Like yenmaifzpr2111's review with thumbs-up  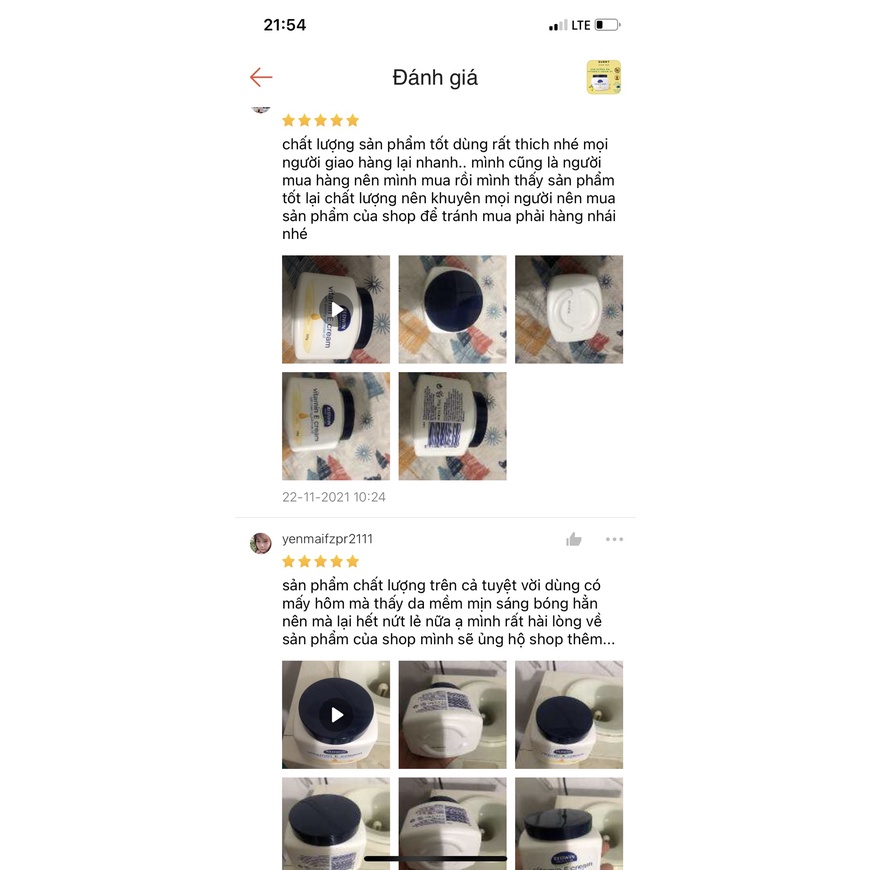[x=574, y=539]
